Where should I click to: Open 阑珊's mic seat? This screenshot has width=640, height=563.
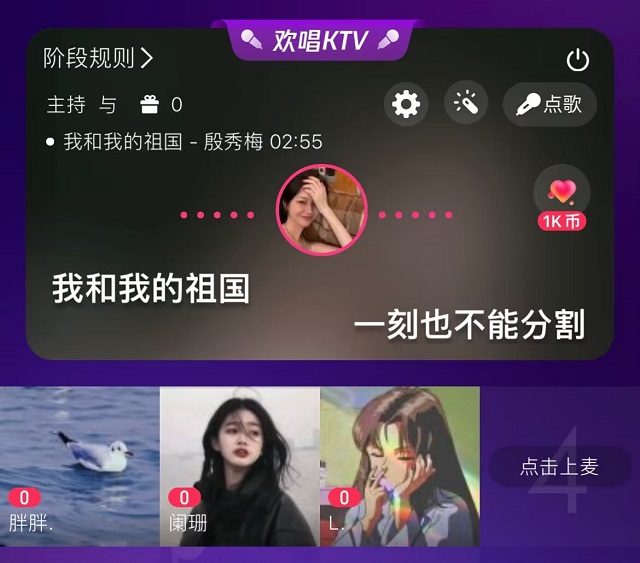coord(240,466)
